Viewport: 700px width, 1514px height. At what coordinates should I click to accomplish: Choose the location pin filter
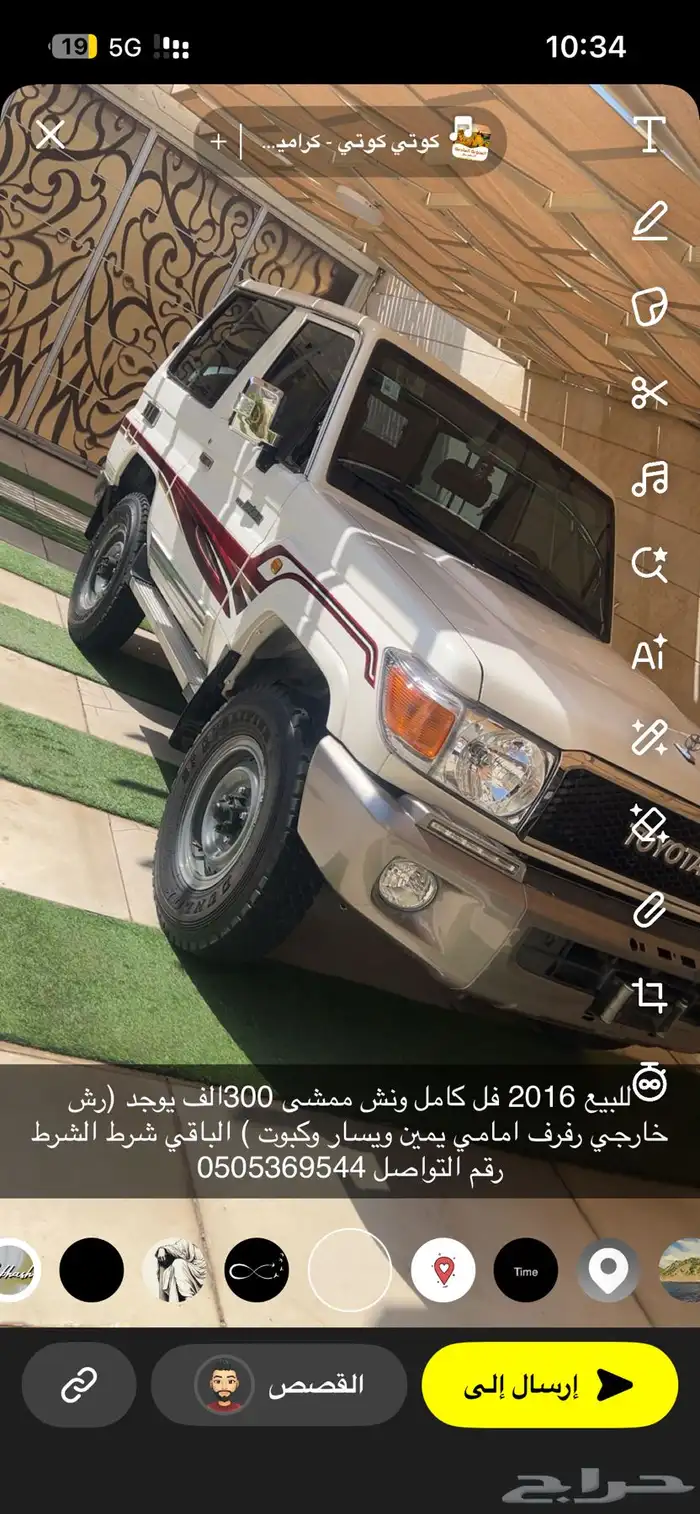[x=608, y=1270]
